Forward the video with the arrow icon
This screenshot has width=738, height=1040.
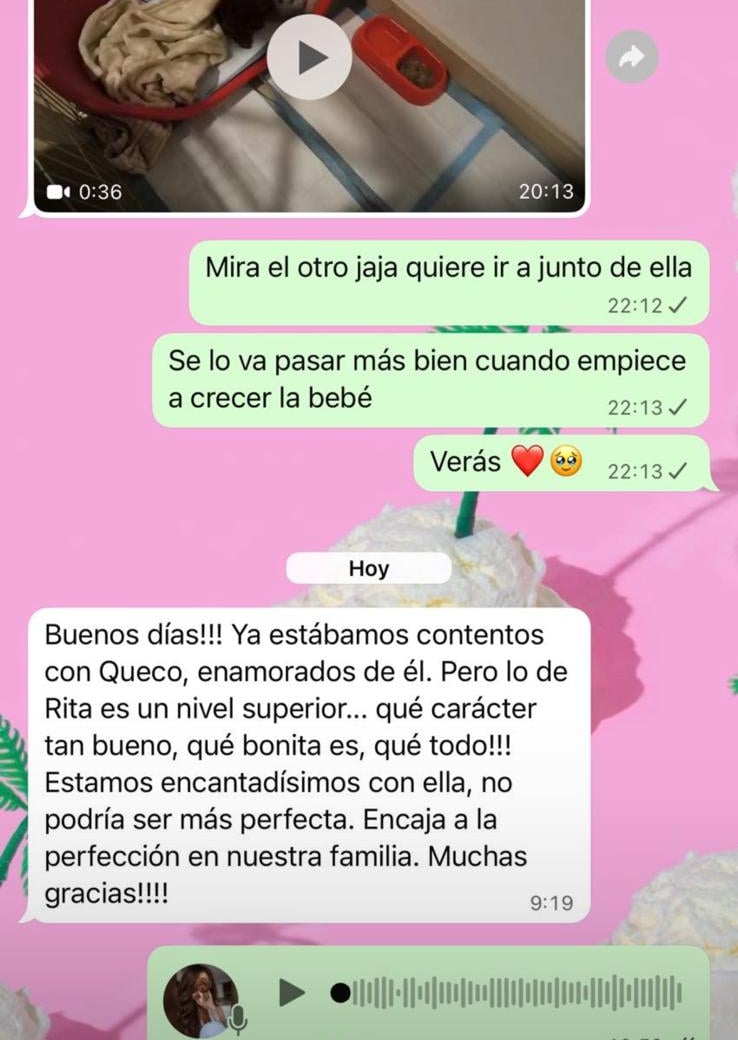click(632, 57)
